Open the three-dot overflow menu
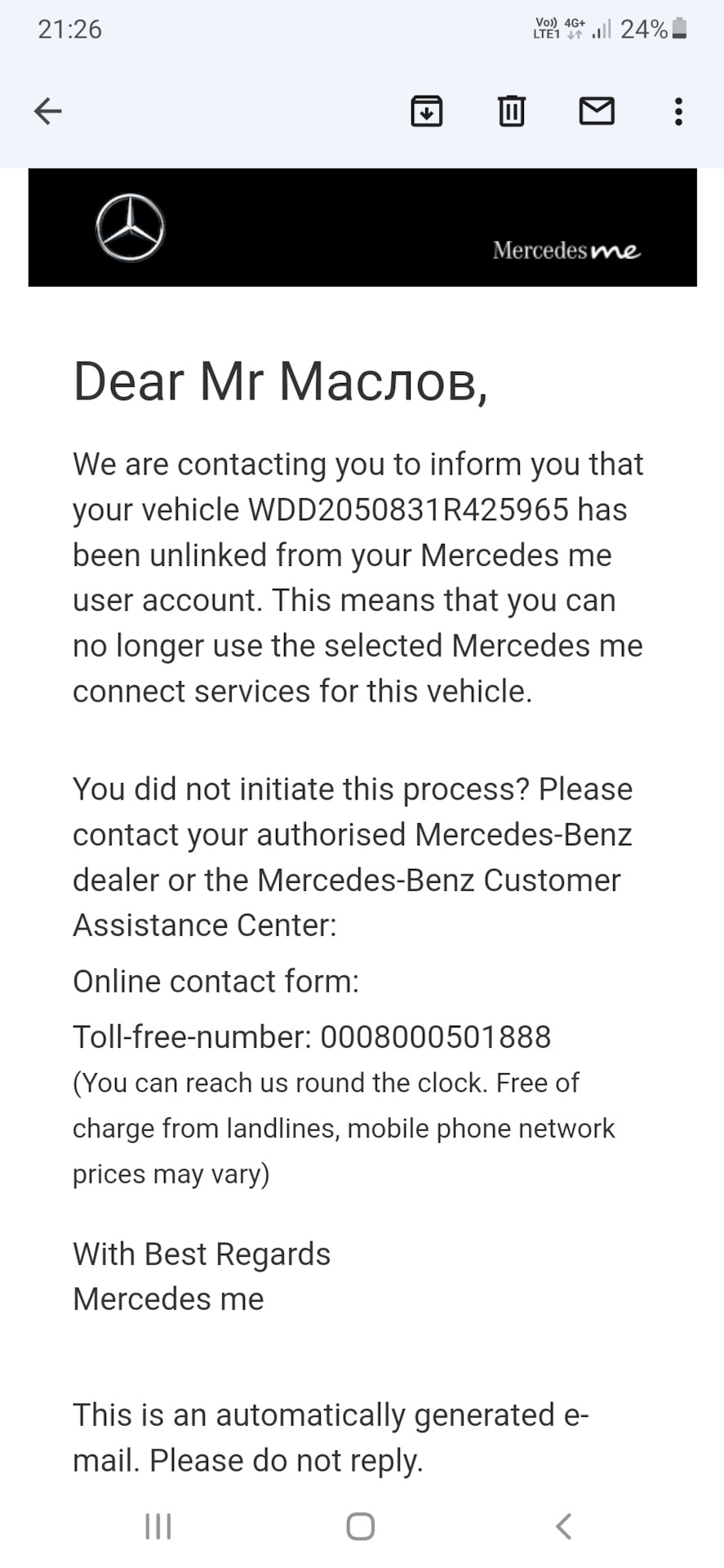 678,111
